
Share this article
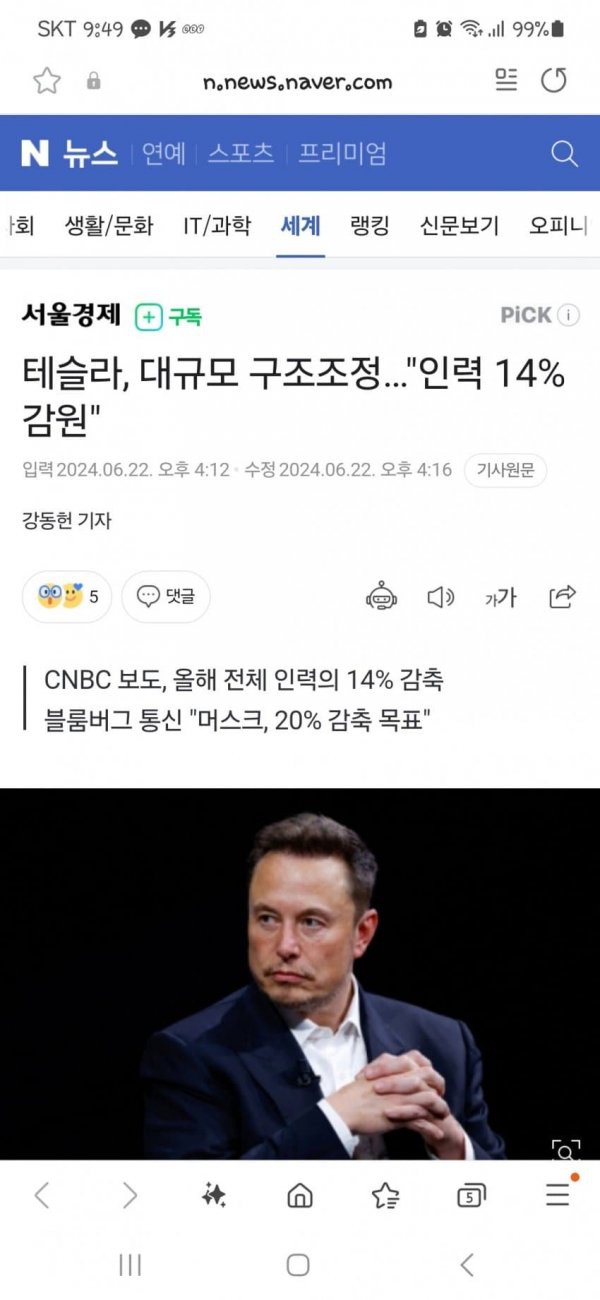562,597
